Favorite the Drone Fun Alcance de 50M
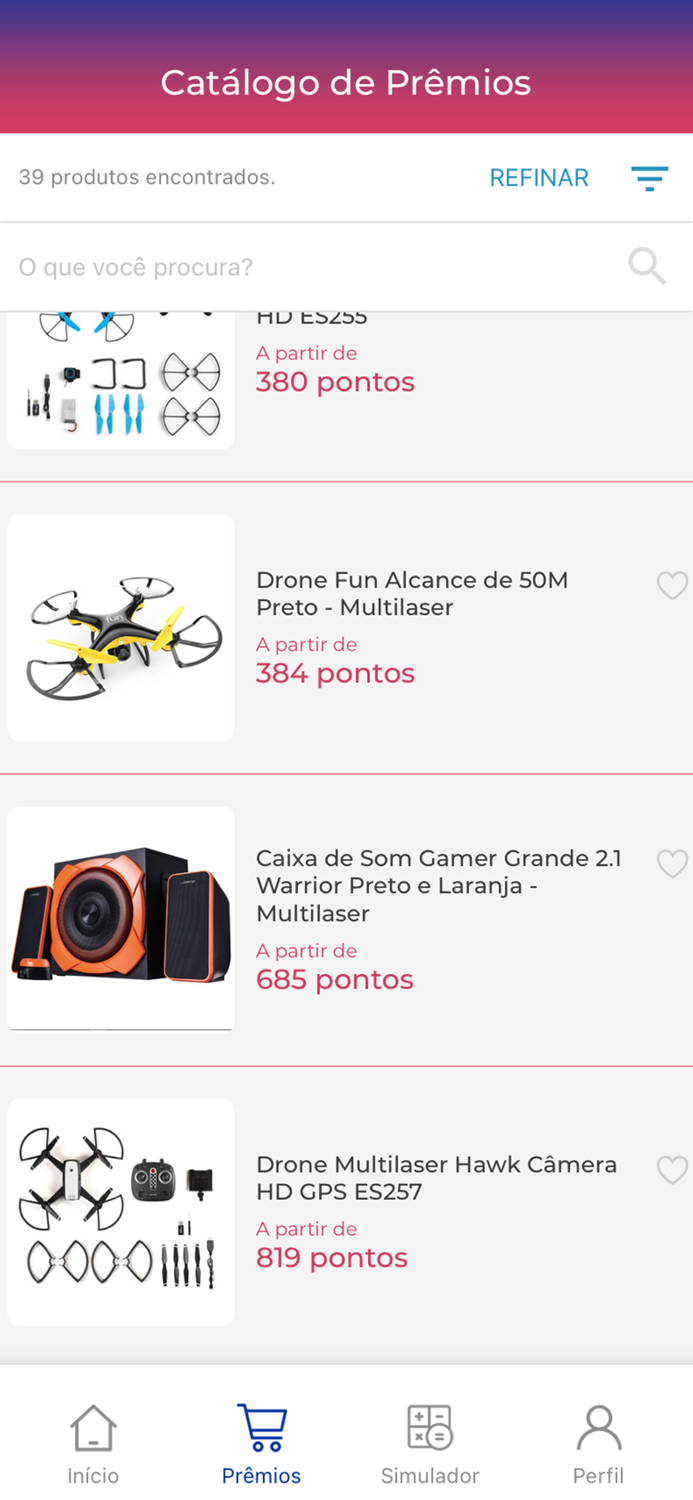Viewport: 693px width, 1500px height. coord(672,585)
